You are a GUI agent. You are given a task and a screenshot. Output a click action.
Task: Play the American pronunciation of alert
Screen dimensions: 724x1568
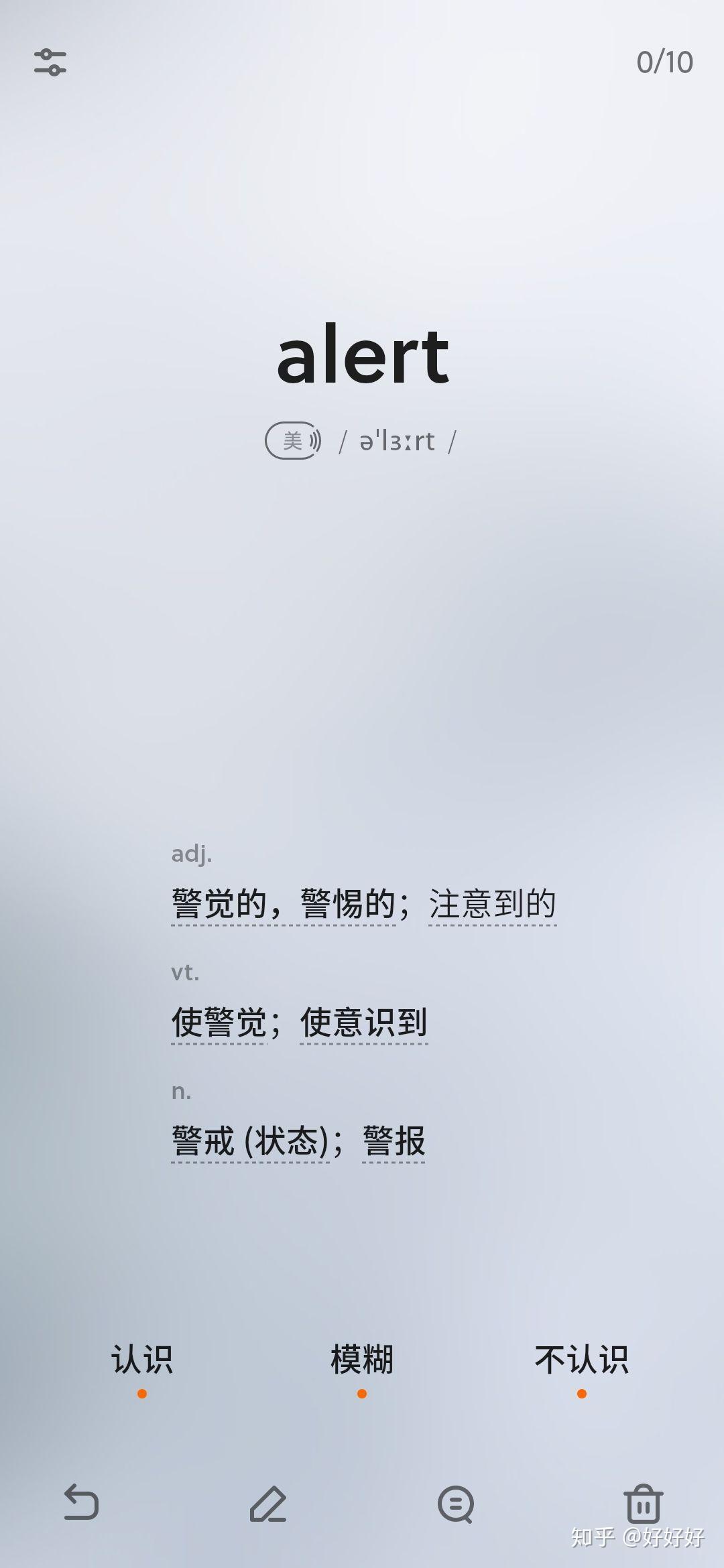pos(294,441)
